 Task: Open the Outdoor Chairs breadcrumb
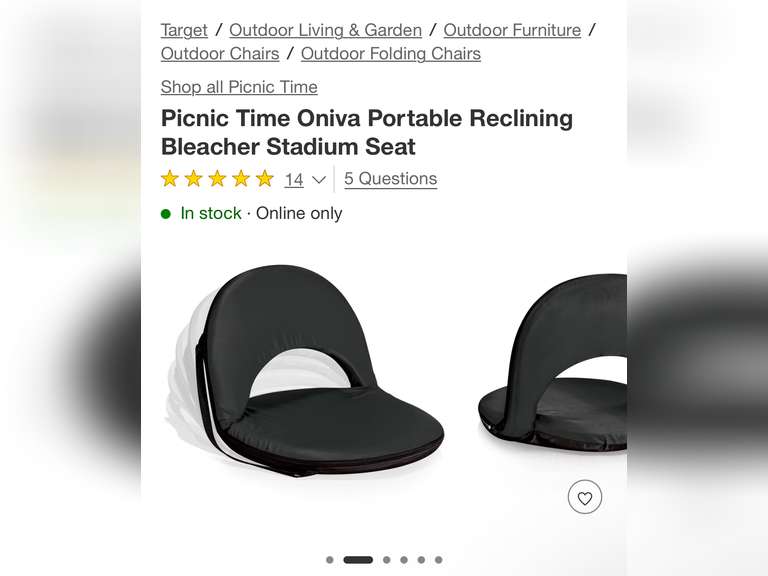click(x=220, y=53)
